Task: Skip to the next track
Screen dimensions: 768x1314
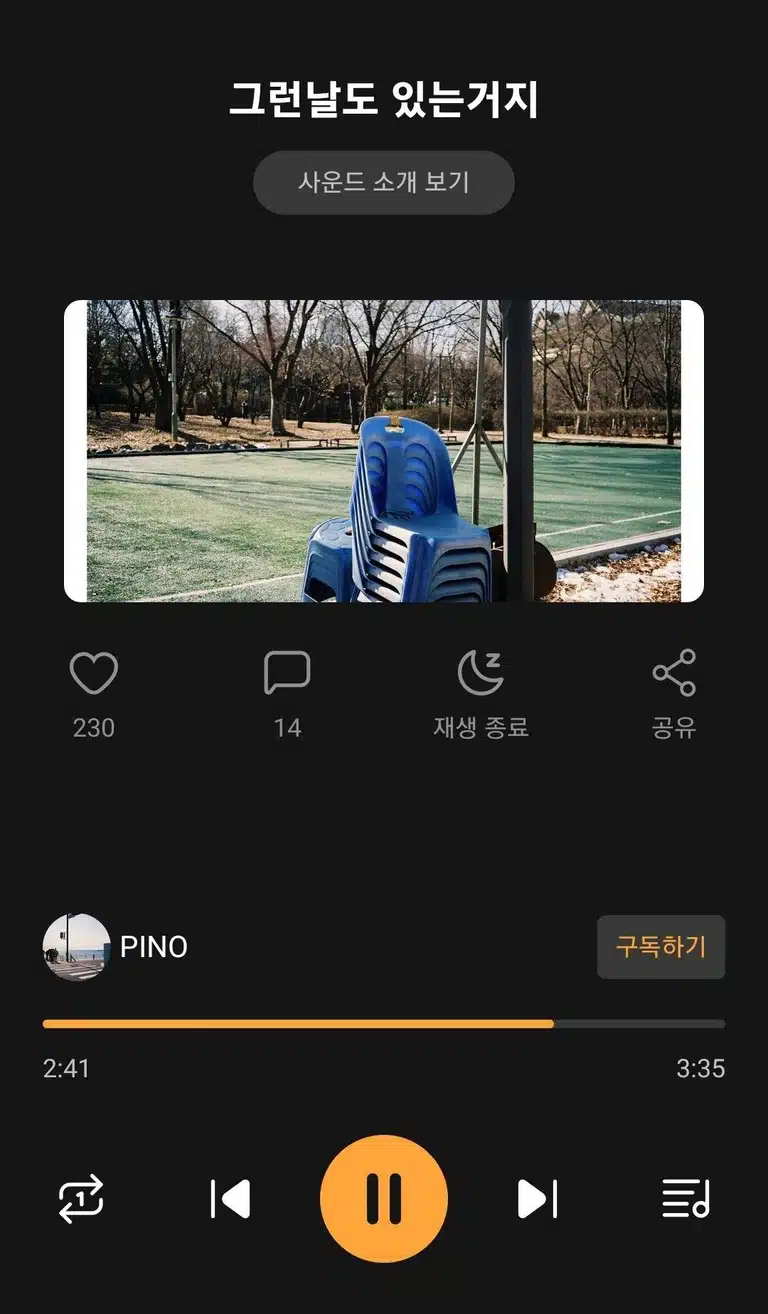Action: [537, 1198]
